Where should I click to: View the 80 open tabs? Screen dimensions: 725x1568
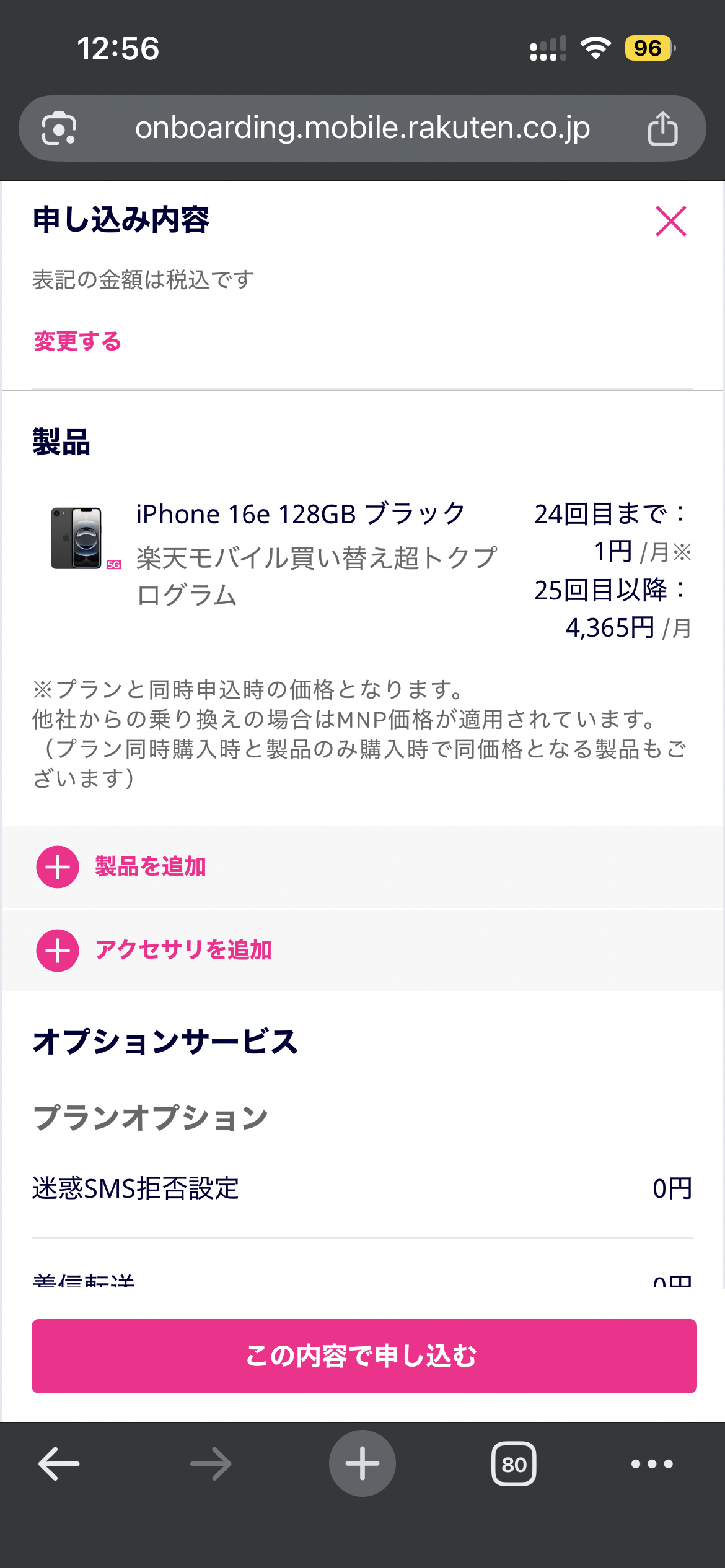[x=514, y=1464]
